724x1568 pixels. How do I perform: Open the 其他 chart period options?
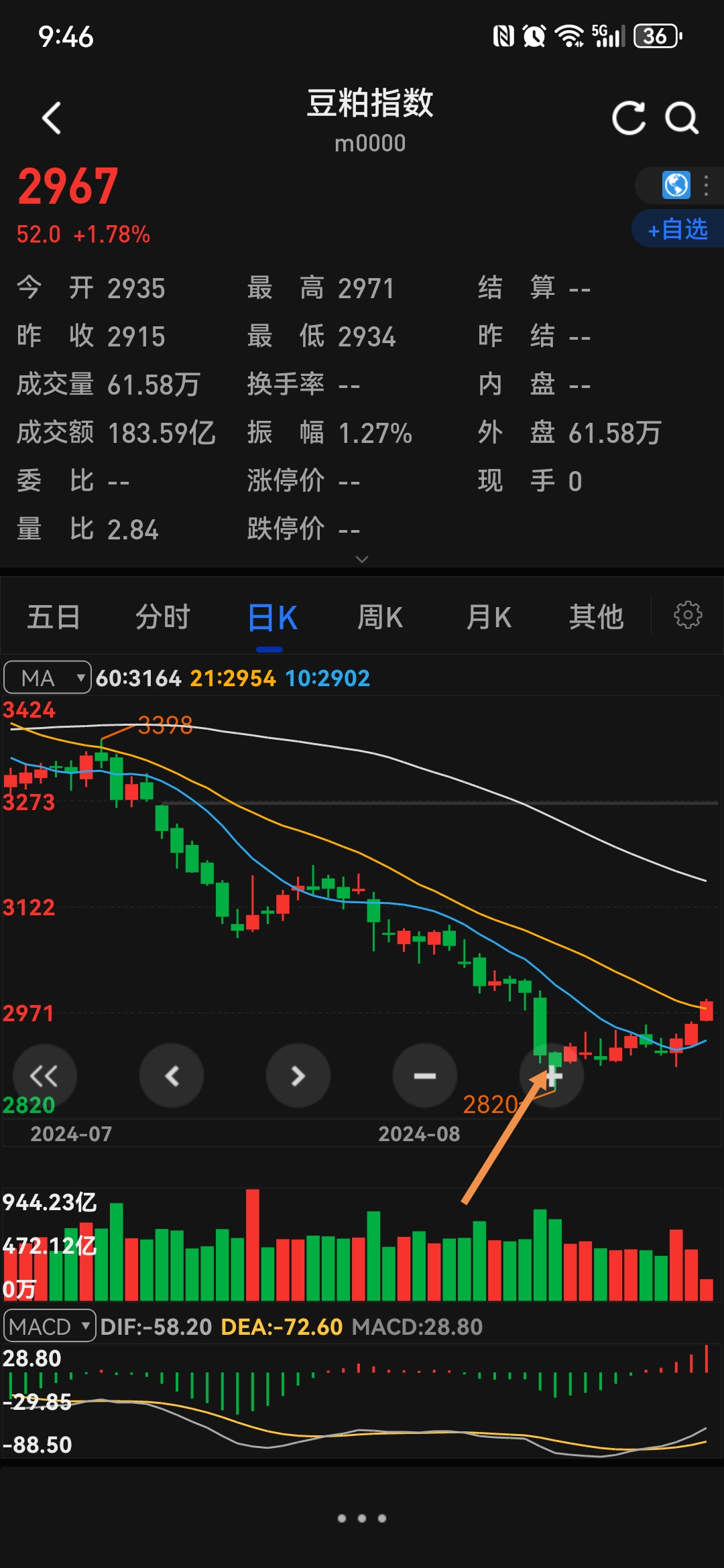tap(597, 617)
